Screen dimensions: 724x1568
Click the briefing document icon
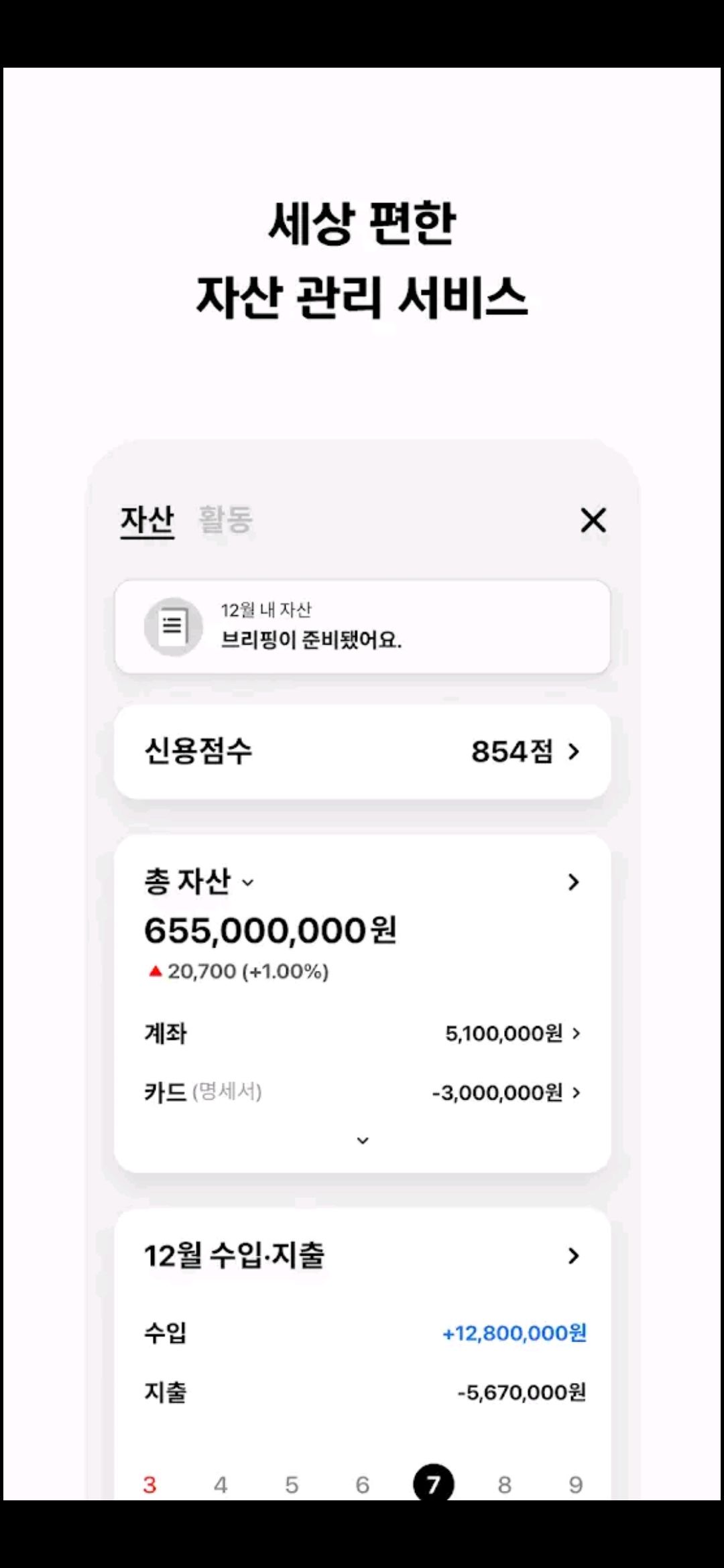click(x=173, y=627)
